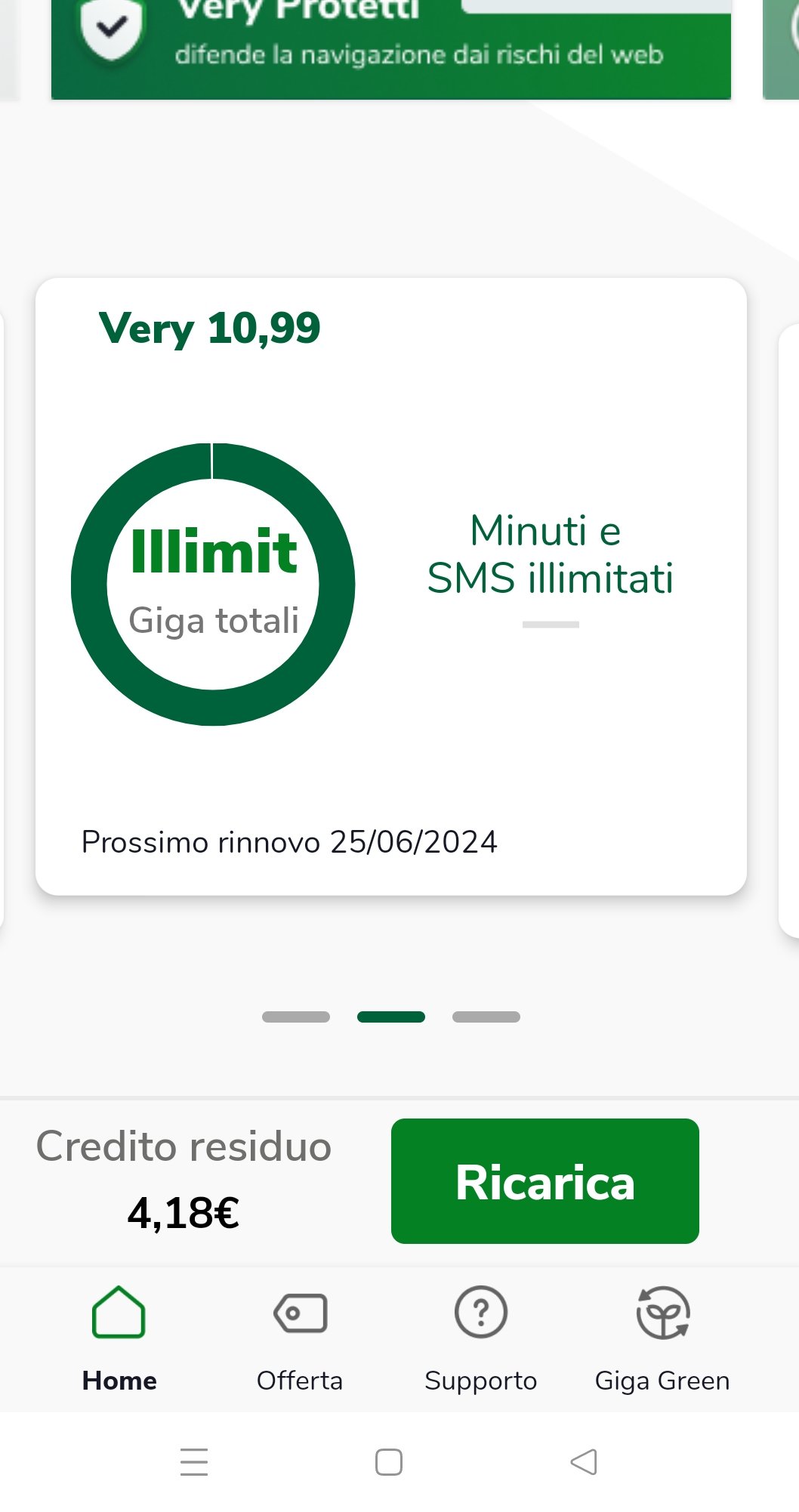
Task: Open recent apps from the navigation bar
Action: (x=194, y=1462)
